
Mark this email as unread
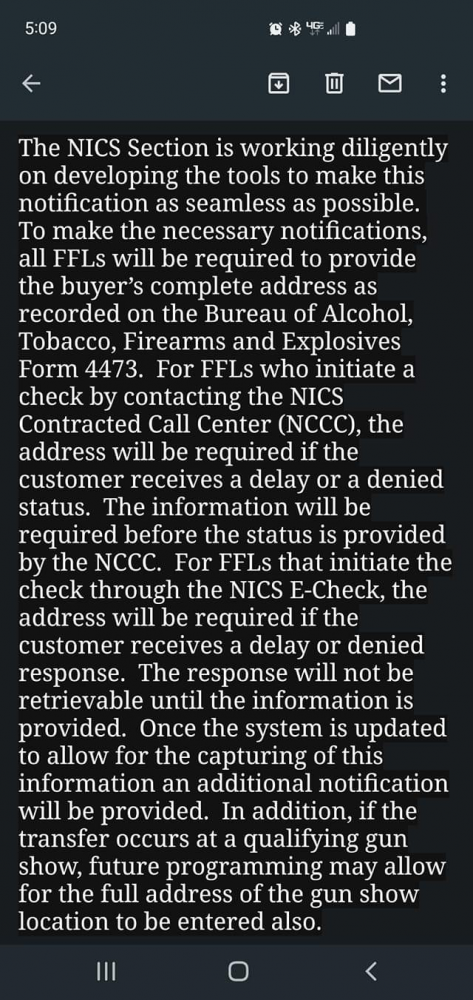pyautogui.click(x=390, y=84)
